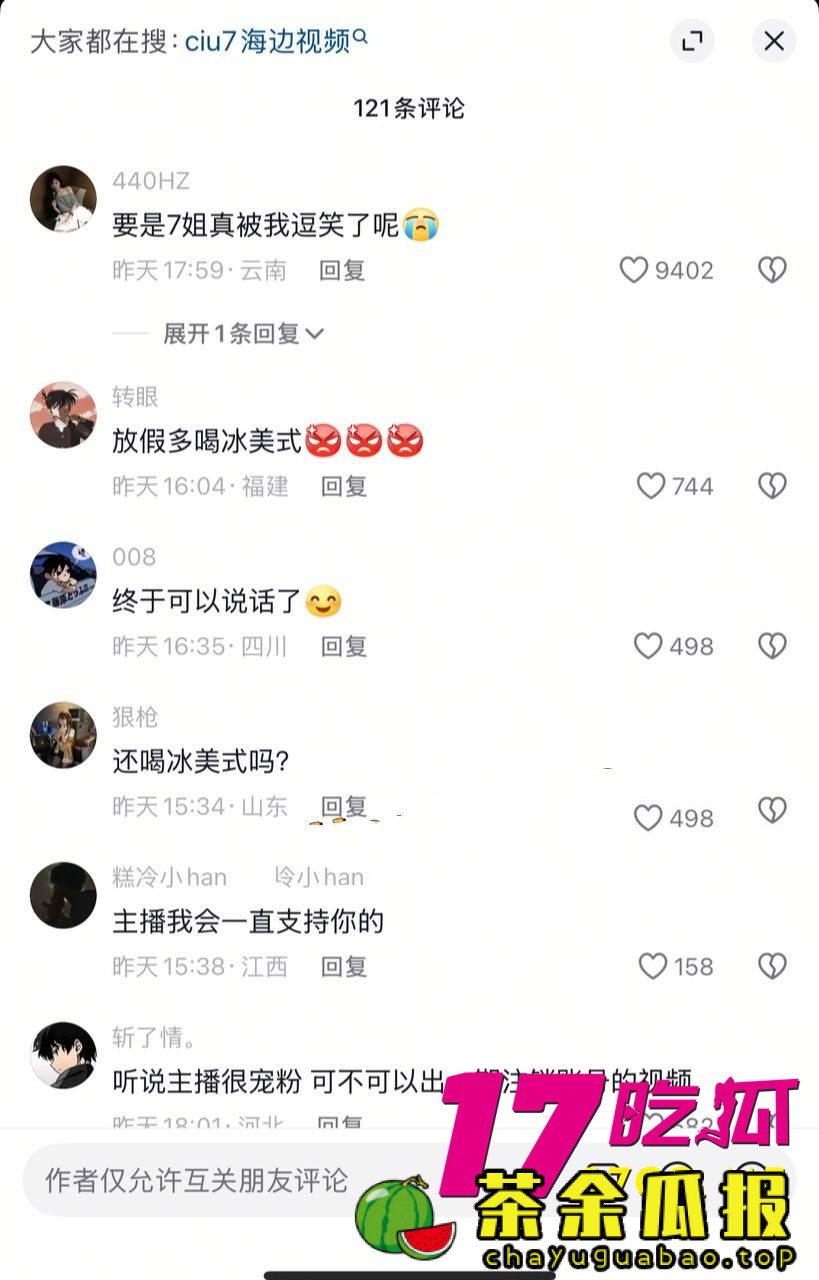This screenshot has width=819, height=1280.
Task: Reply to 008's comment
Action: coord(343,646)
